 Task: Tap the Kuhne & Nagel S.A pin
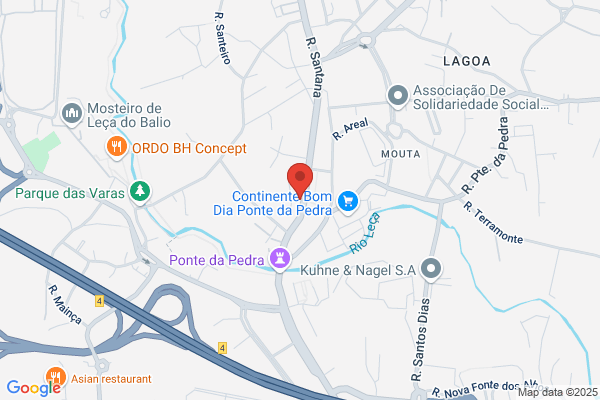(431, 269)
